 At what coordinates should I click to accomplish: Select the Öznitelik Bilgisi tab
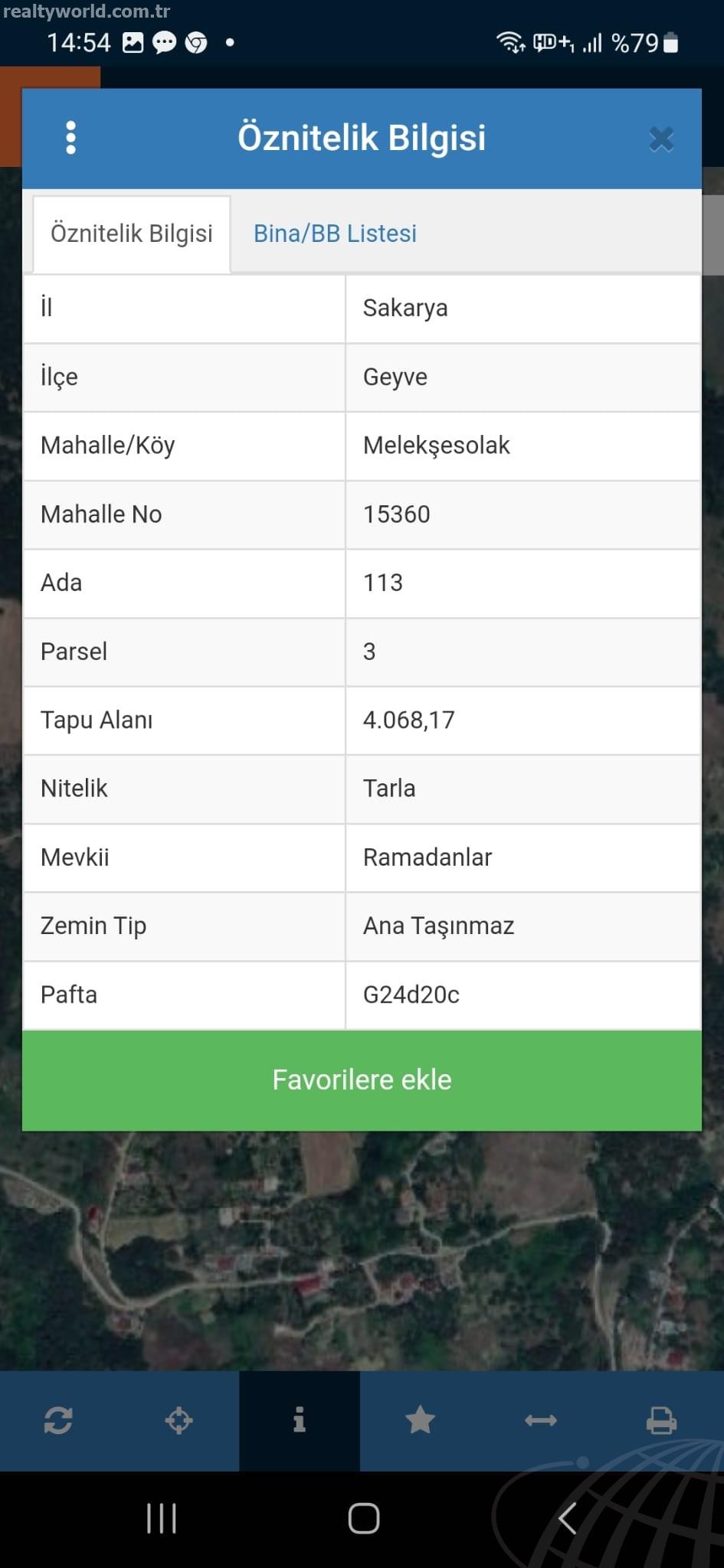pyautogui.click(x=132, y=234)
